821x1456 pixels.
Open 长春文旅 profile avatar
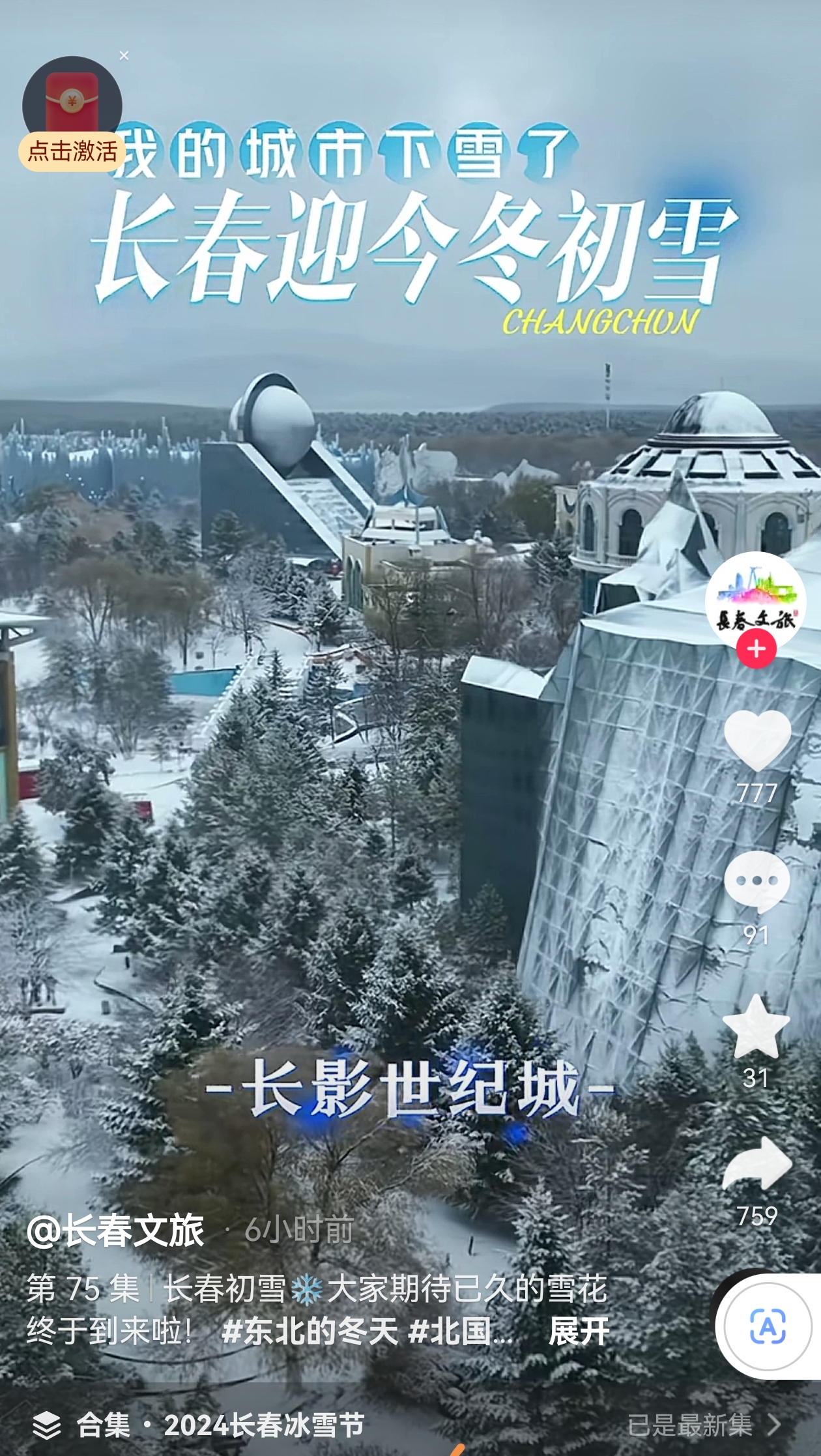755,601
